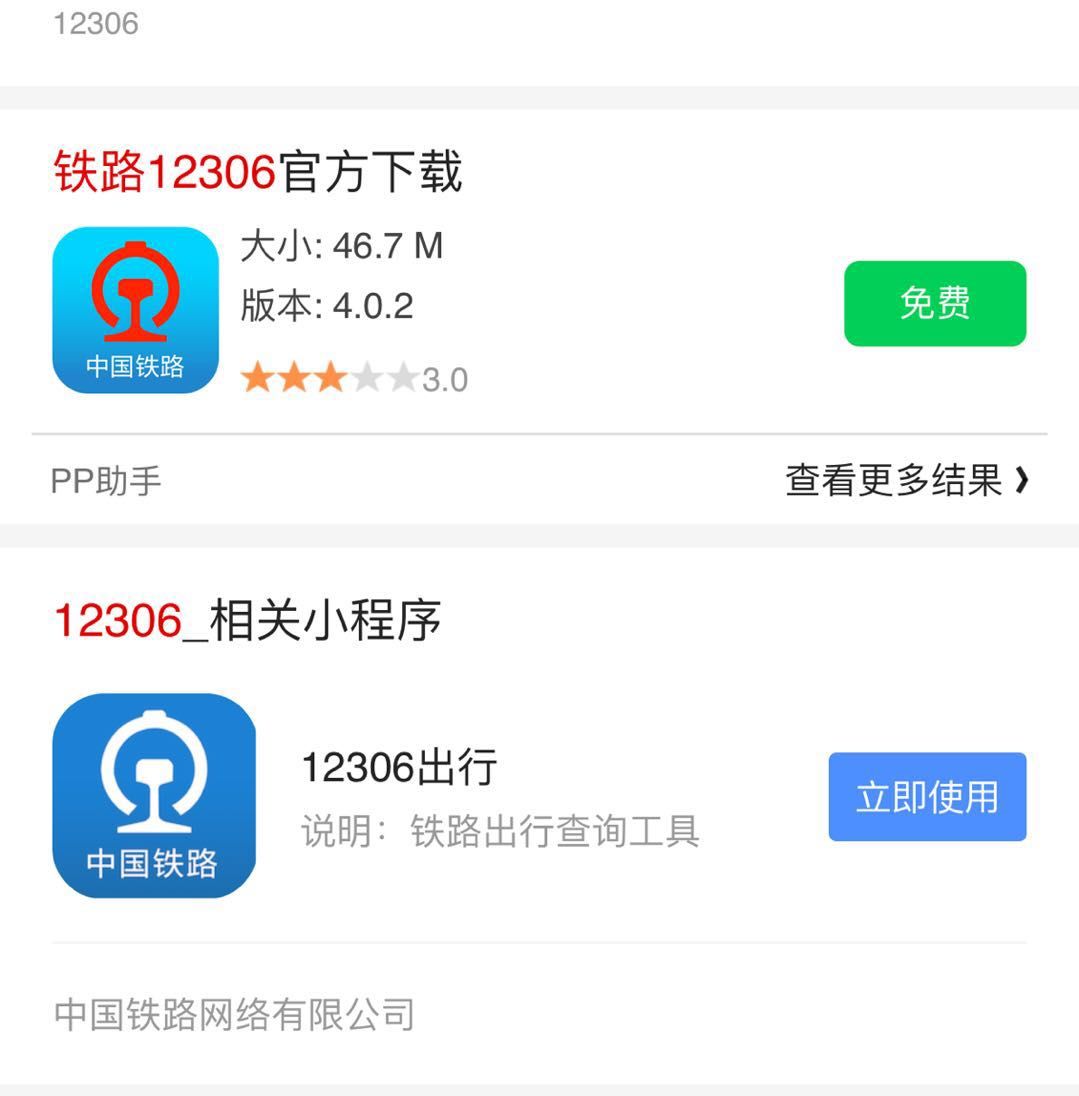The image size is (1079, 1096).
Task: Tap the green 免费 download button
Action: (934, 303)
